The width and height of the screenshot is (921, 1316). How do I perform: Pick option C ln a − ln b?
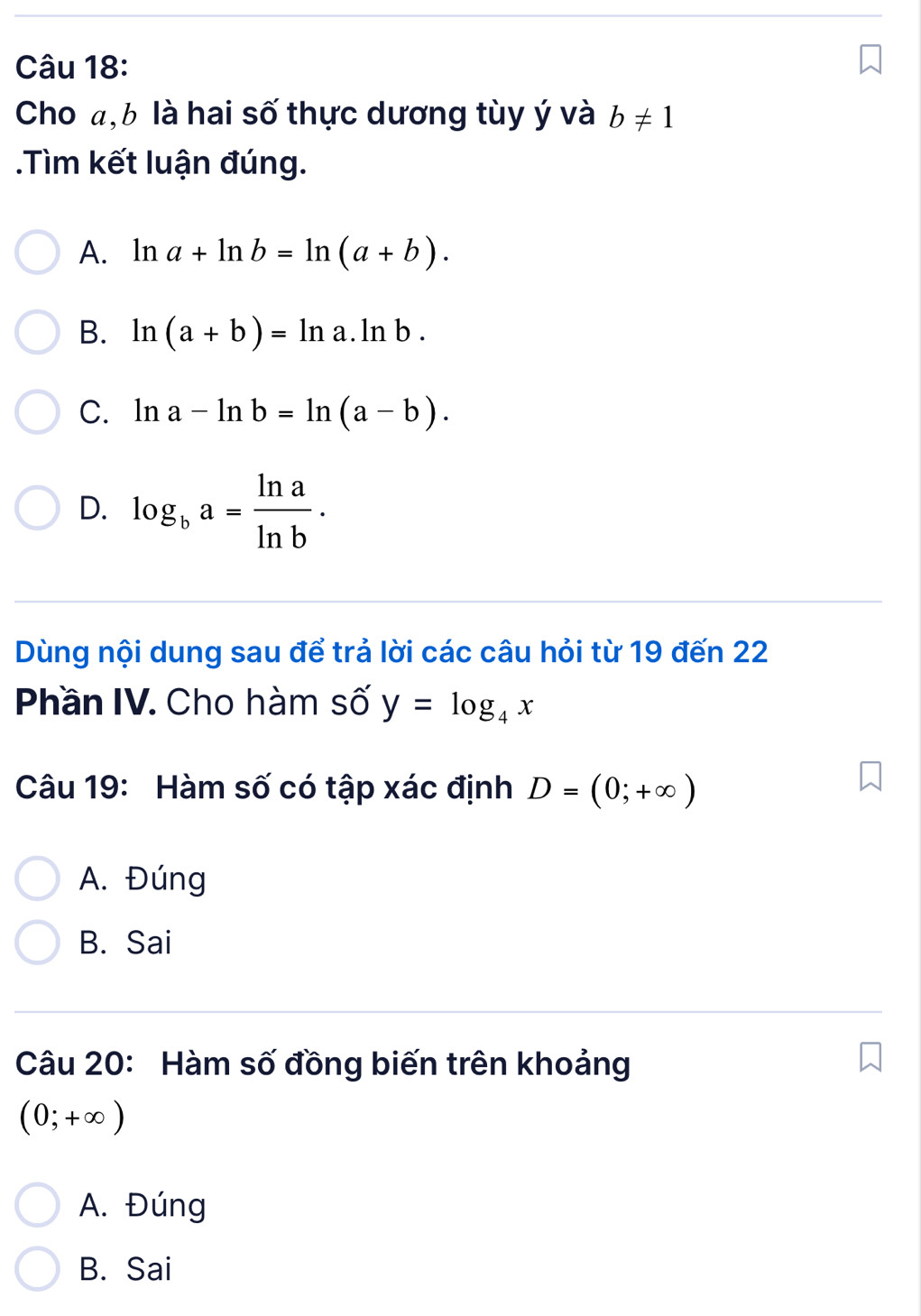(38, 412)
